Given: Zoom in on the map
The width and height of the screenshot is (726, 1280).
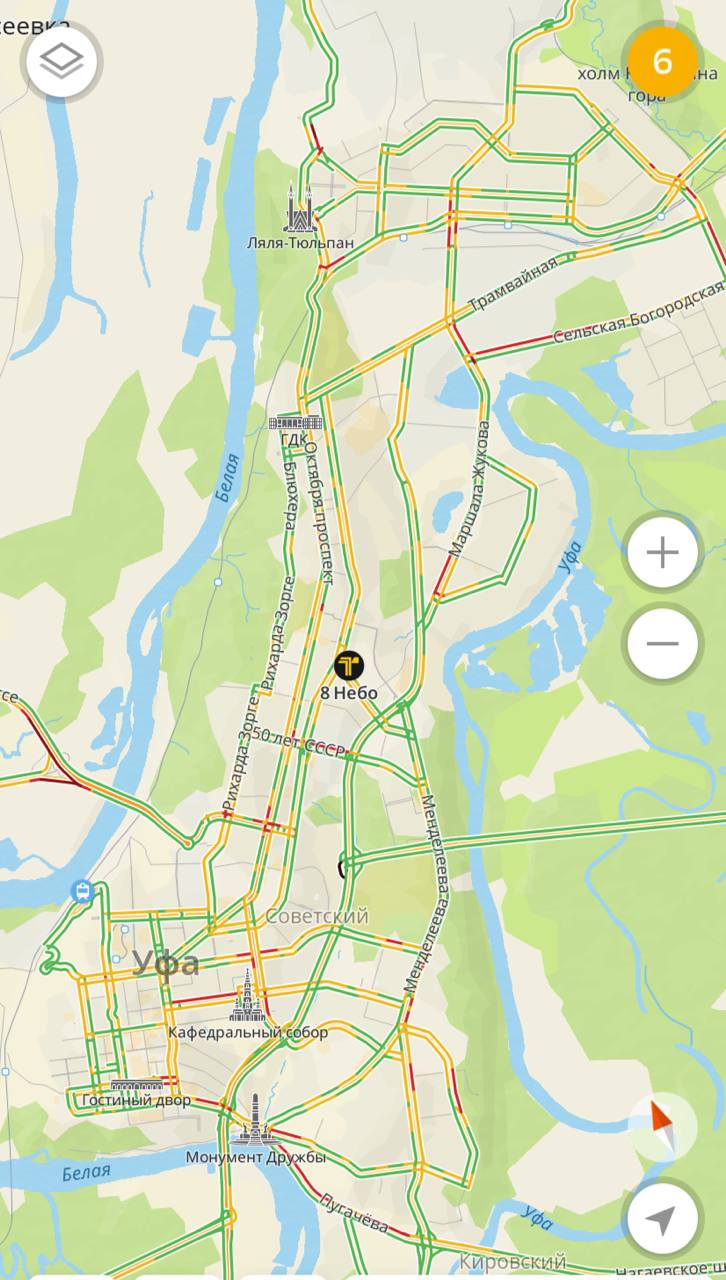Looking at the screenshot, I should [662, 552].
